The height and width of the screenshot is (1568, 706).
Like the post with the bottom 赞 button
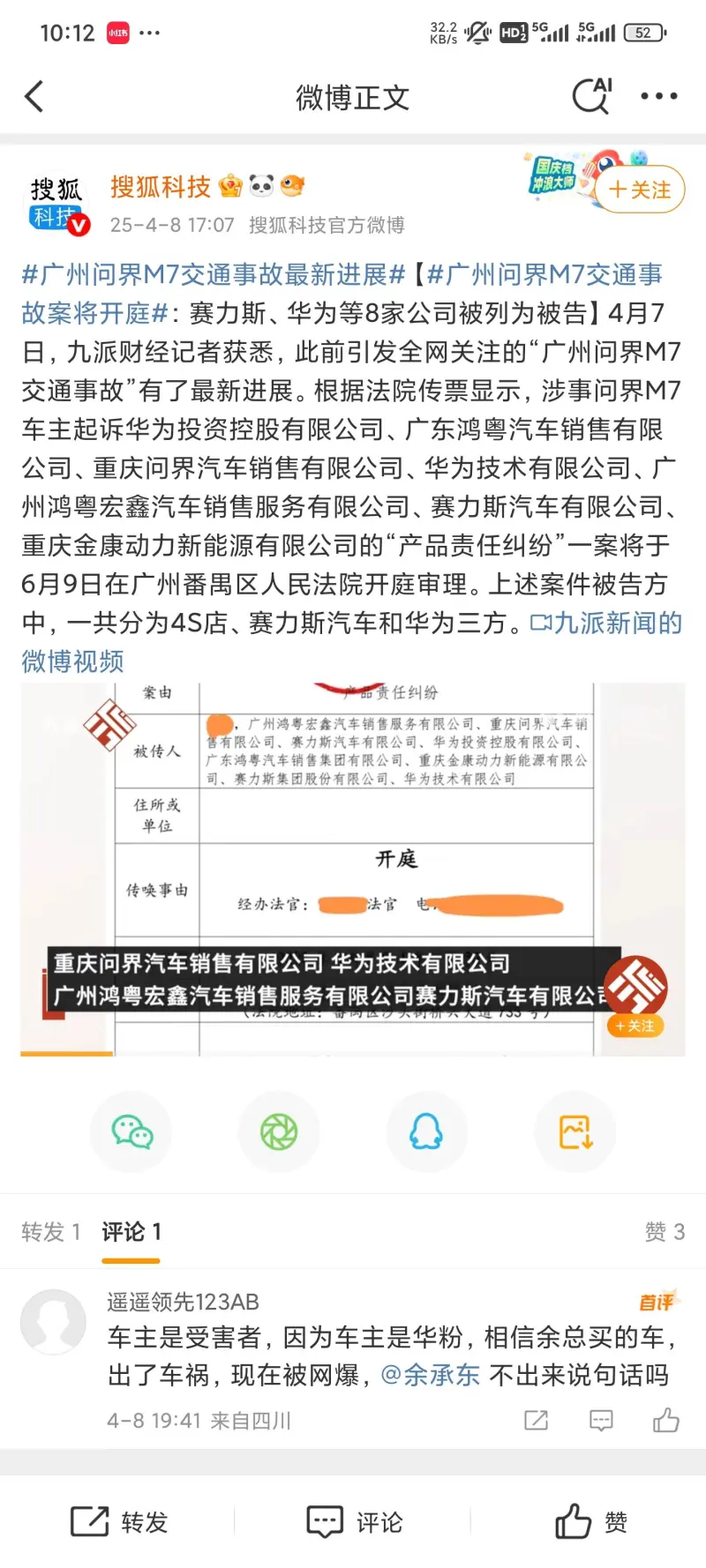tap(591, 1522)
